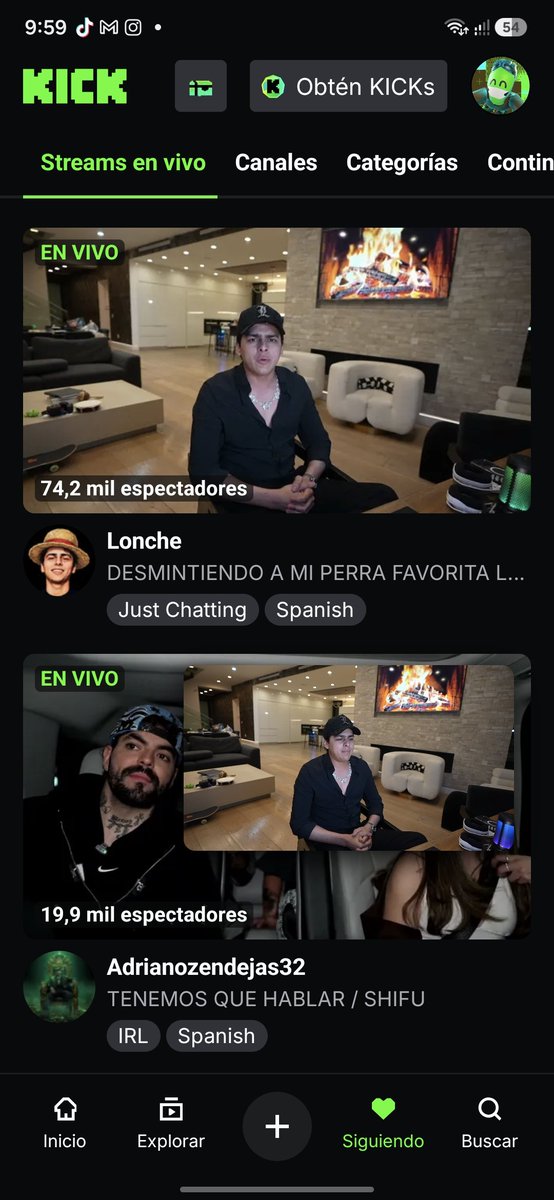Open Lonche's channel avatar

point(58,561)
